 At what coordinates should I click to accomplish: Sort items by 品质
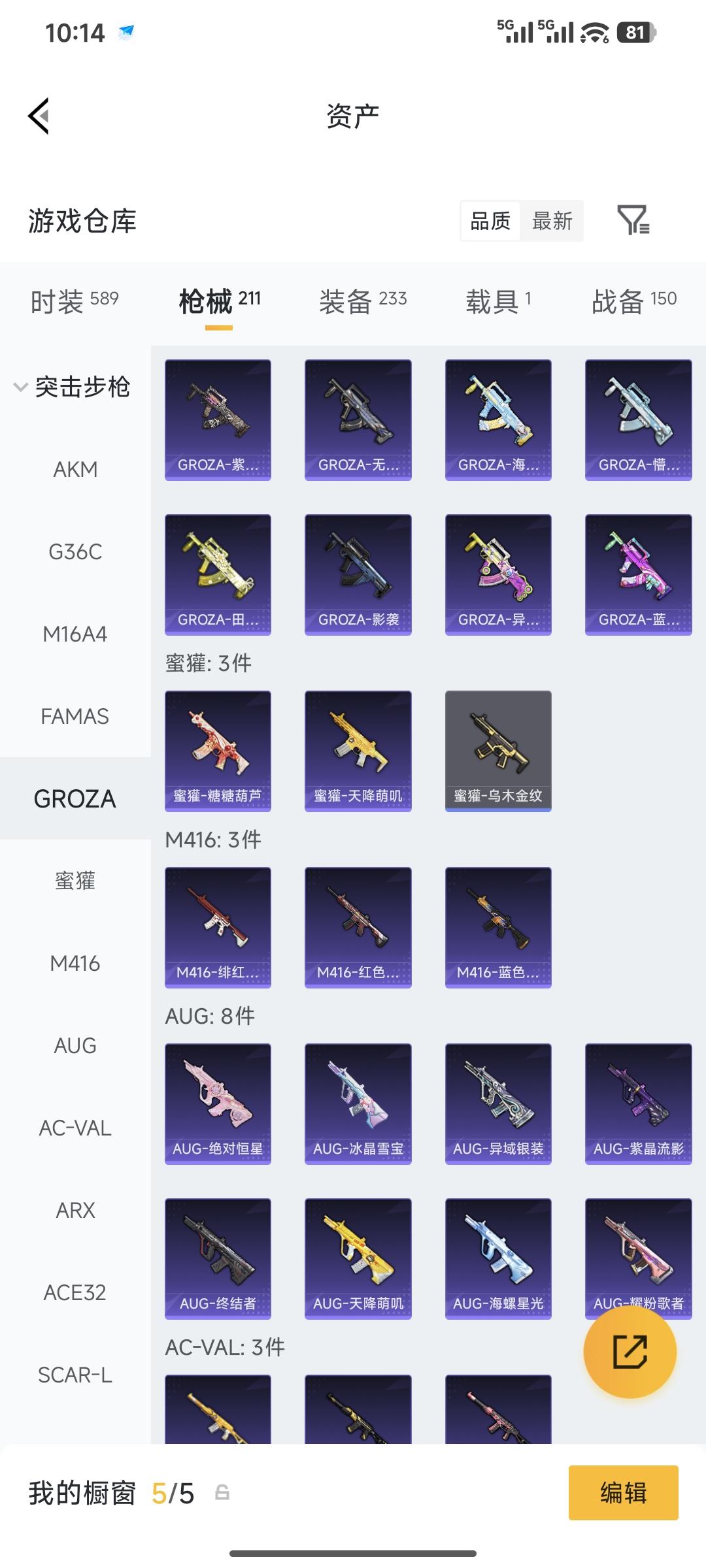490,221
